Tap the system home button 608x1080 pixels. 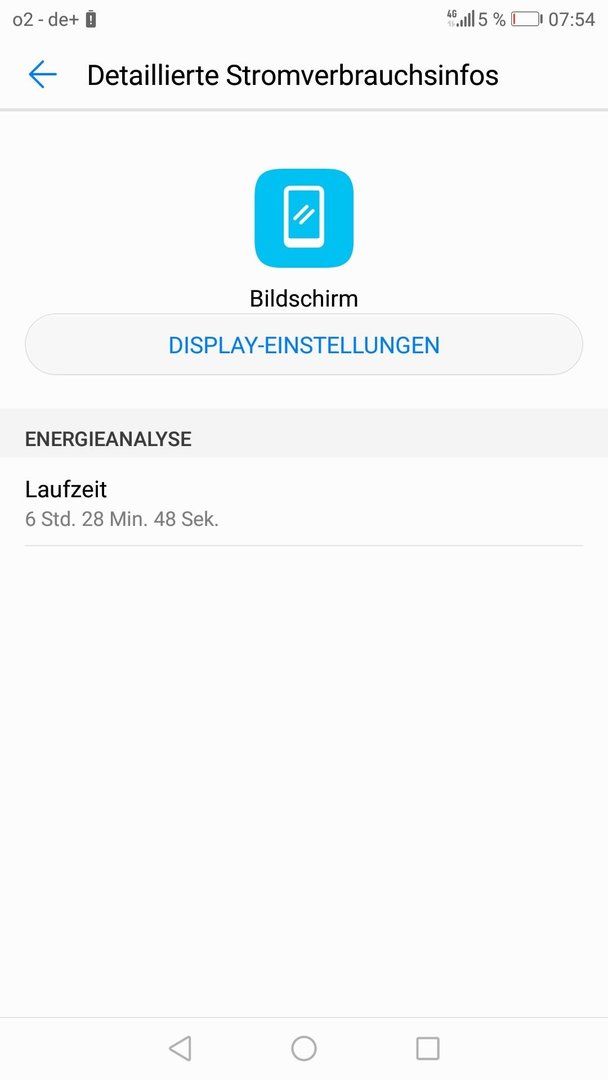click(304, 1048)
